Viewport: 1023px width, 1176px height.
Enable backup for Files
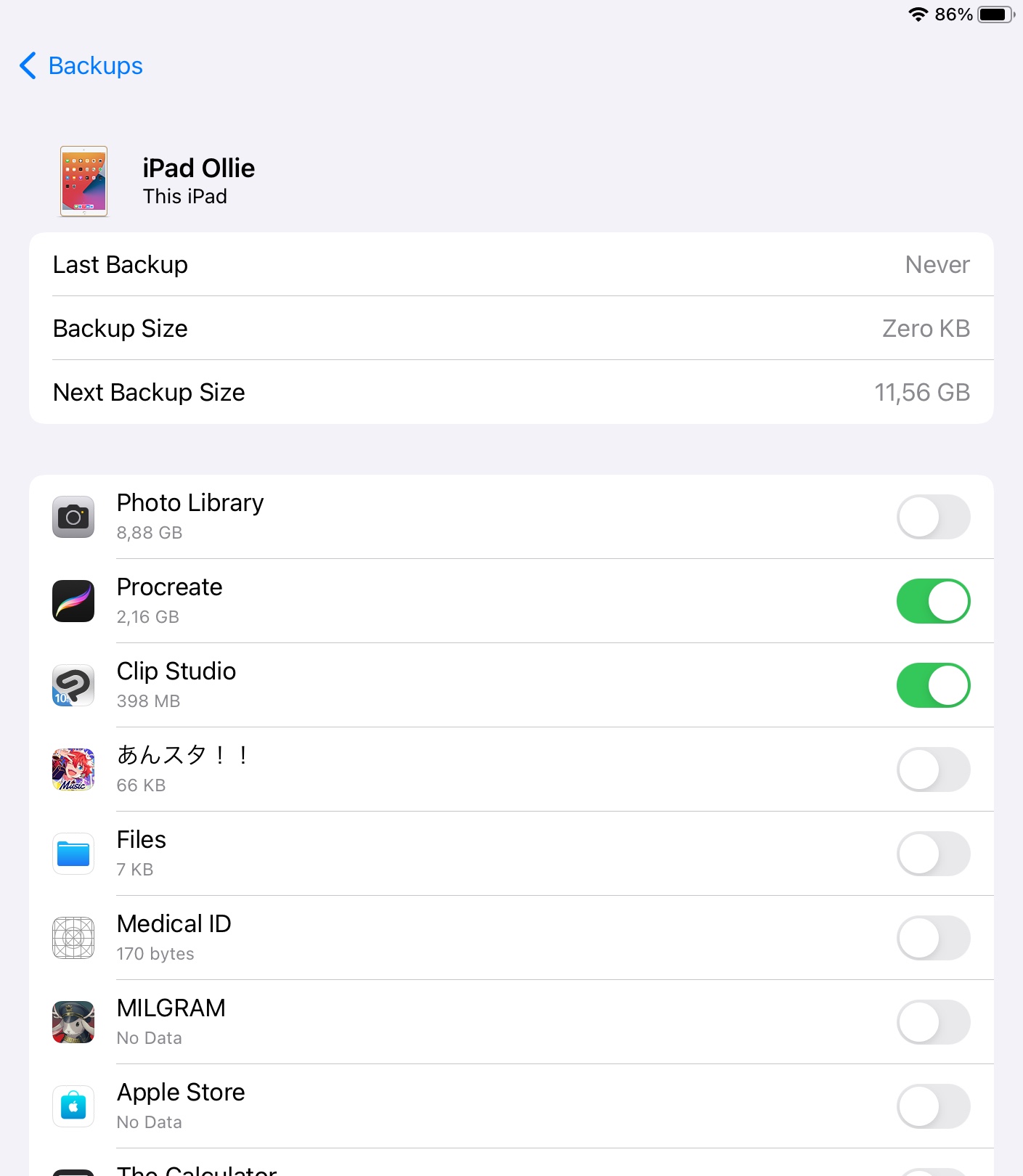coord(933,854)
